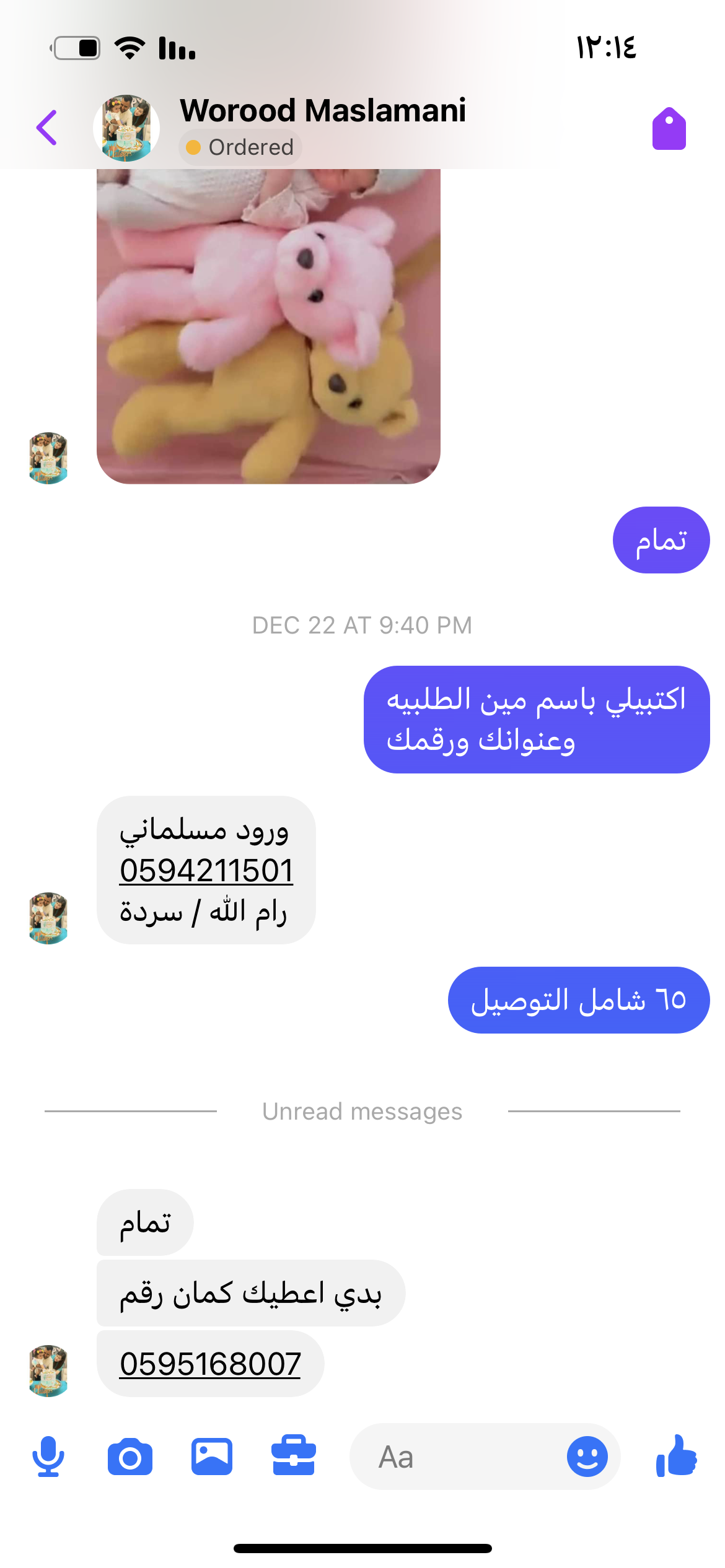Open the Ordered status chip
725x1568 pixels.
coord(240,147)
